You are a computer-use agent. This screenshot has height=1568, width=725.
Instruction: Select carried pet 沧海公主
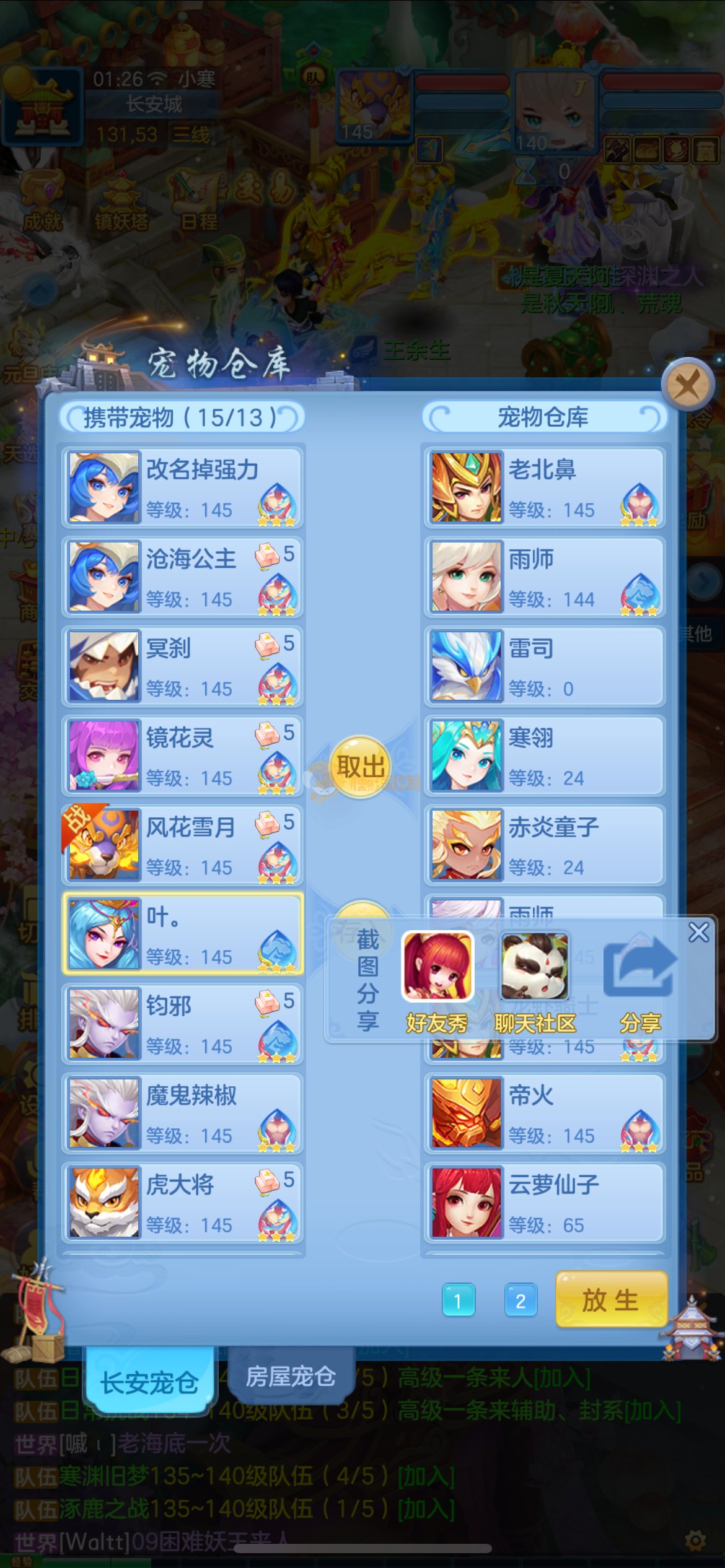[x=182, y=577]
